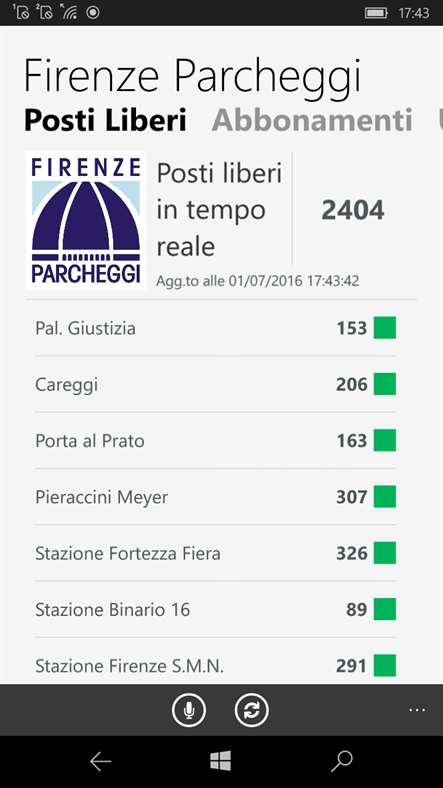
Task: Open Stazione Binario 16 parking
Action: [x=215, y=610]
